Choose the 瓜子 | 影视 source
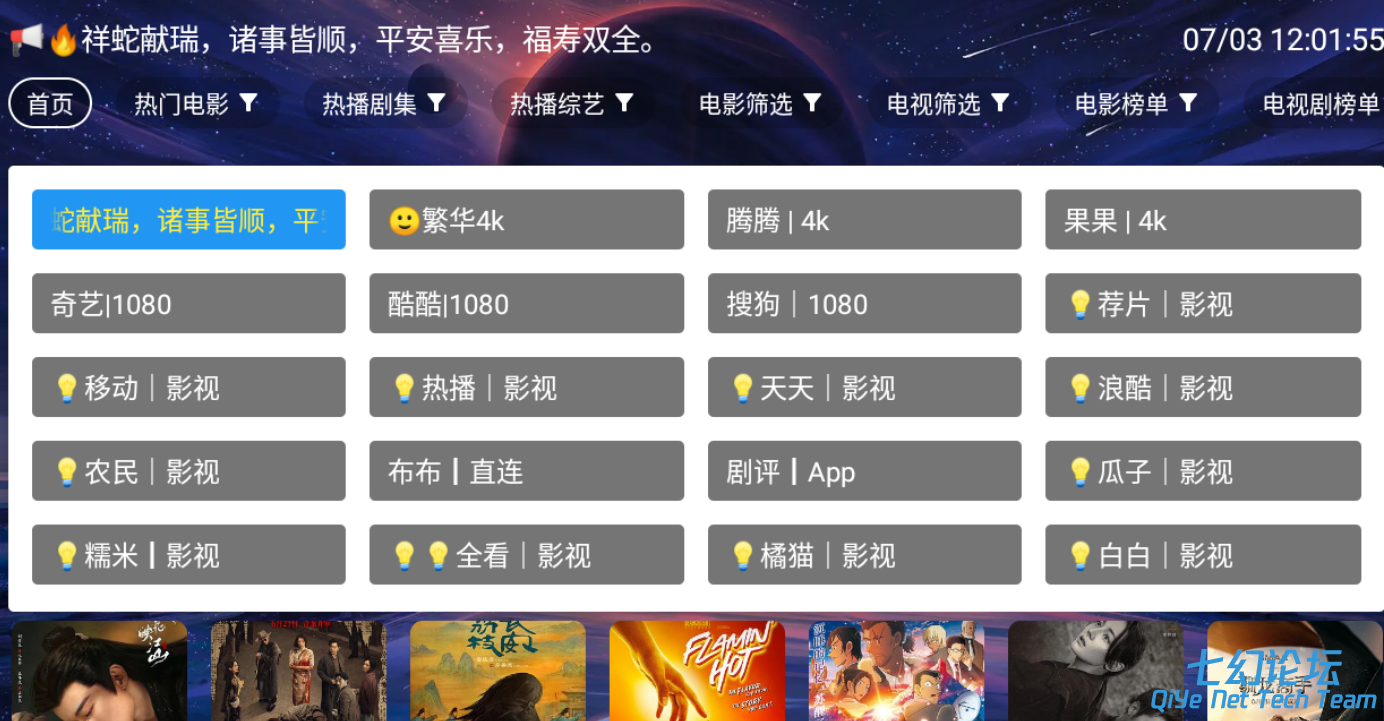 (x=1202, y=471)
